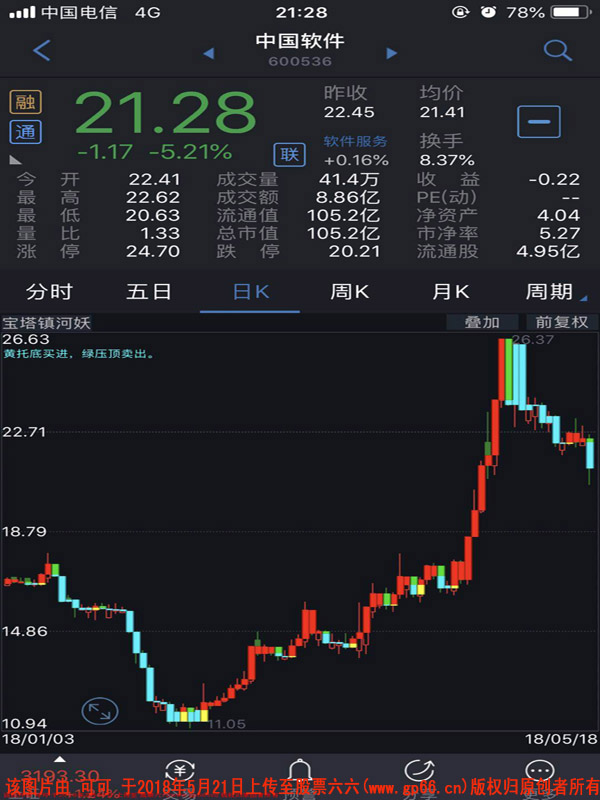
Task: Select the 月K chart tab
Action: (x=450, y=292)
